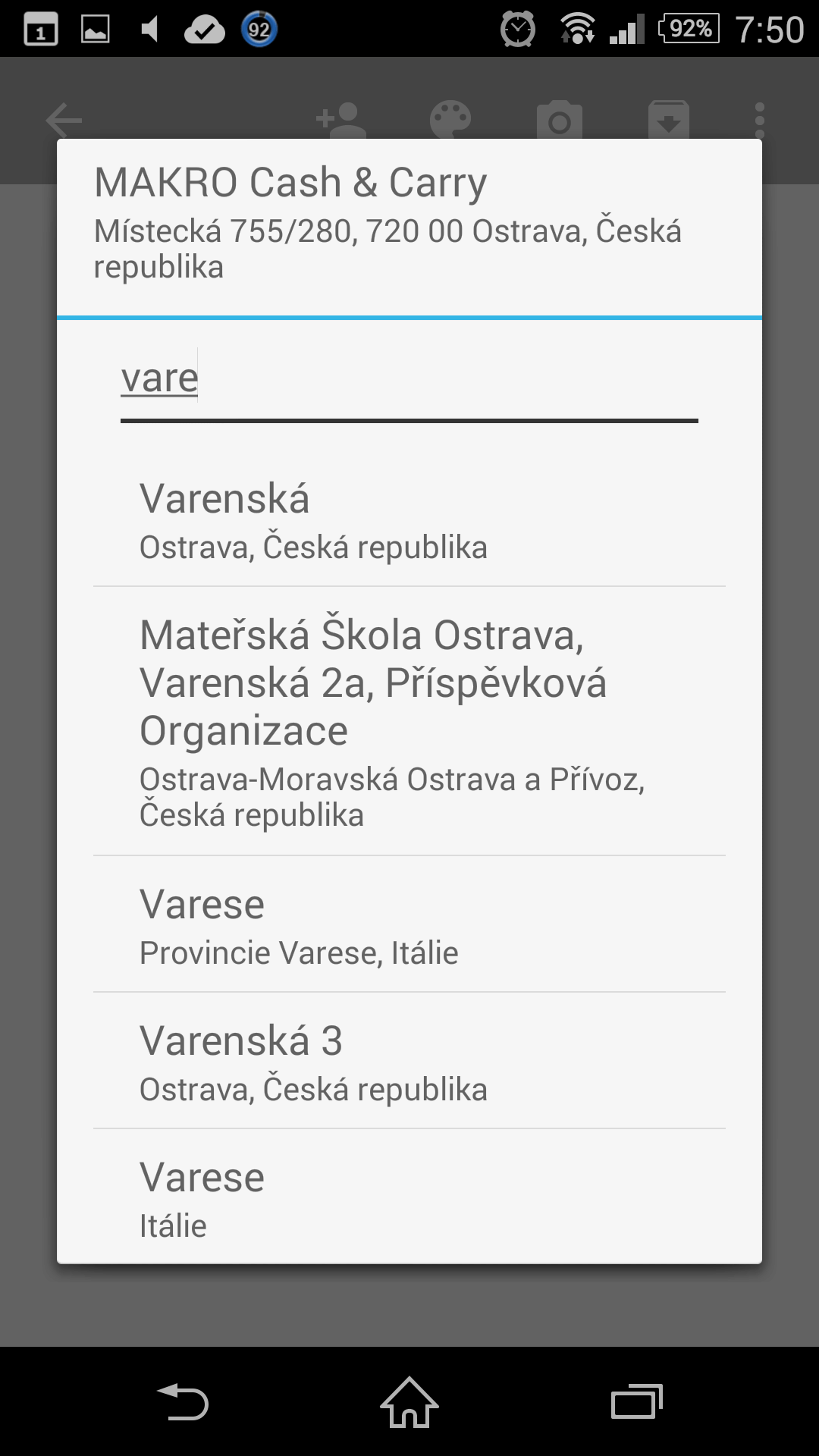Pick the Varenská 3 address suggestion
This screenshot has height=1456, width=819.
coord(409,1062)
